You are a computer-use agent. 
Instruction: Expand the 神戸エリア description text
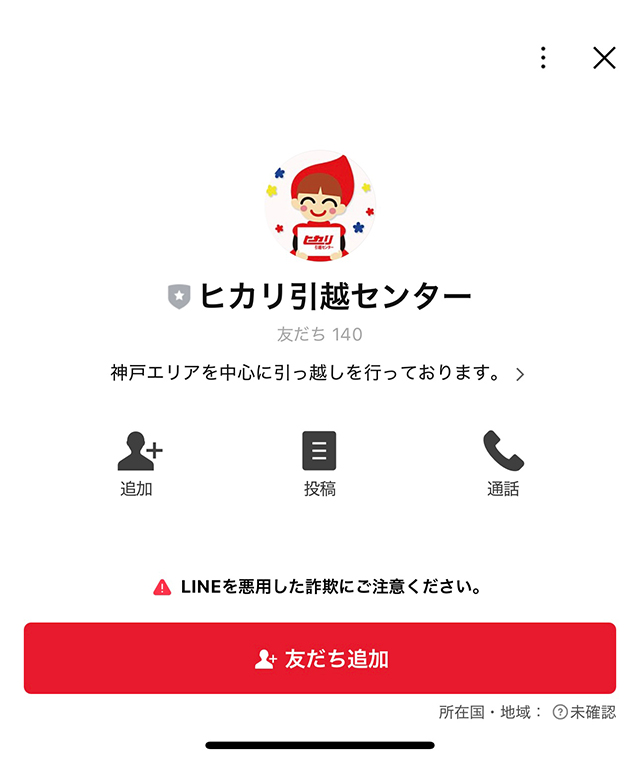click(319, 374)
